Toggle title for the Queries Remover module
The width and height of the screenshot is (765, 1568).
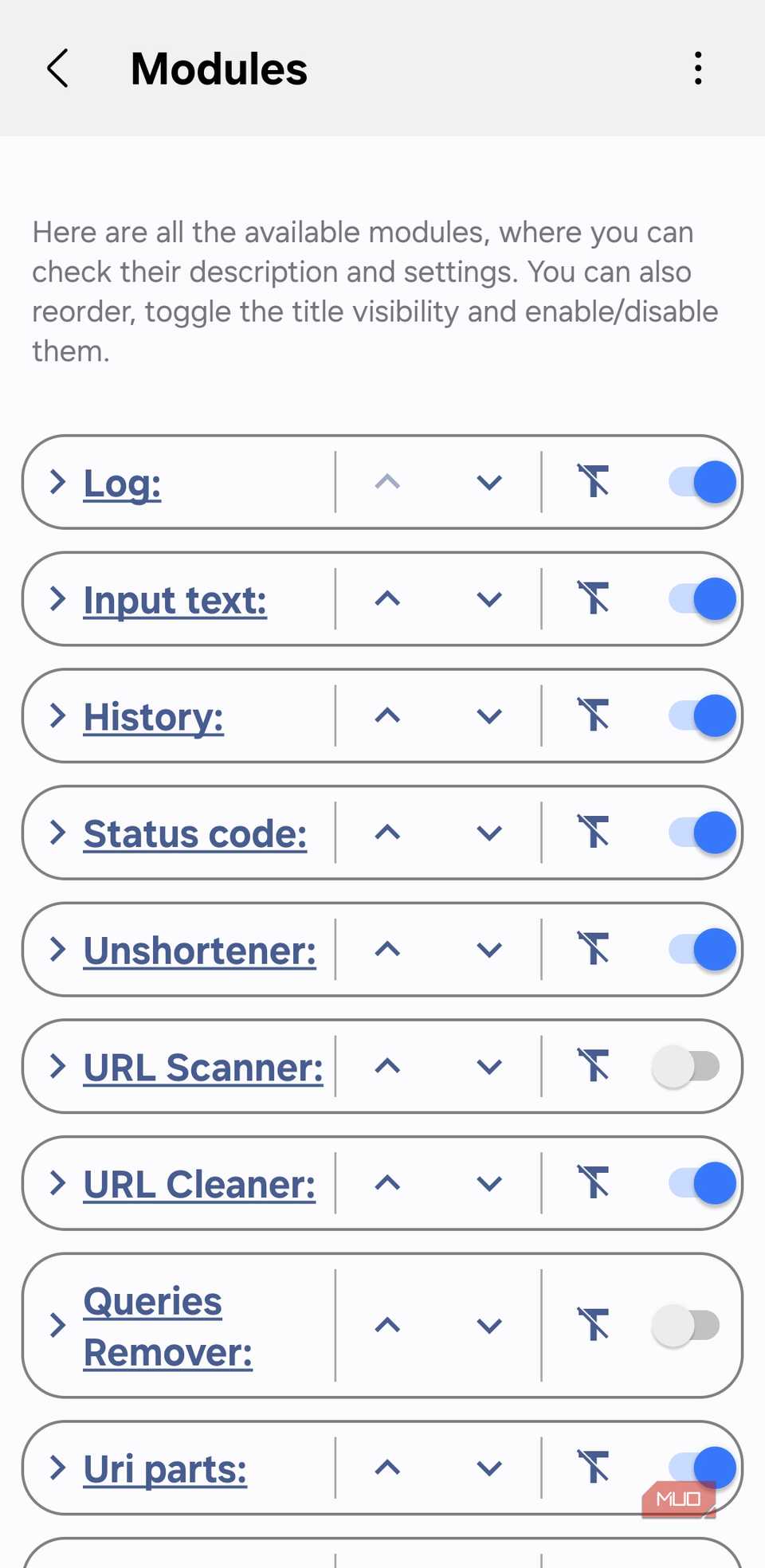pyautogui.click(x=594, y=1324)
